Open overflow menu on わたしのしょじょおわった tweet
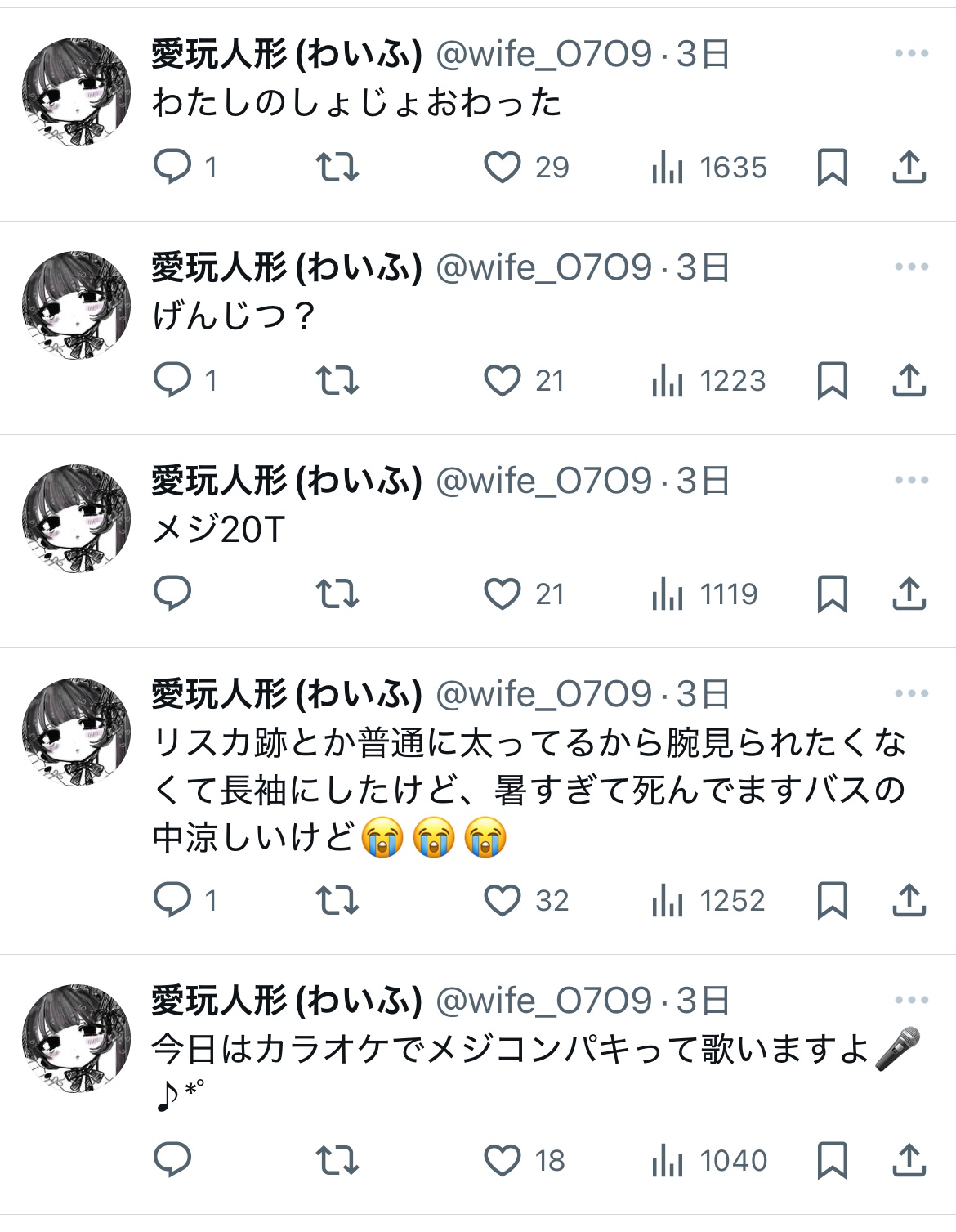Viewport: 956px width, 1232px height. 911,54
